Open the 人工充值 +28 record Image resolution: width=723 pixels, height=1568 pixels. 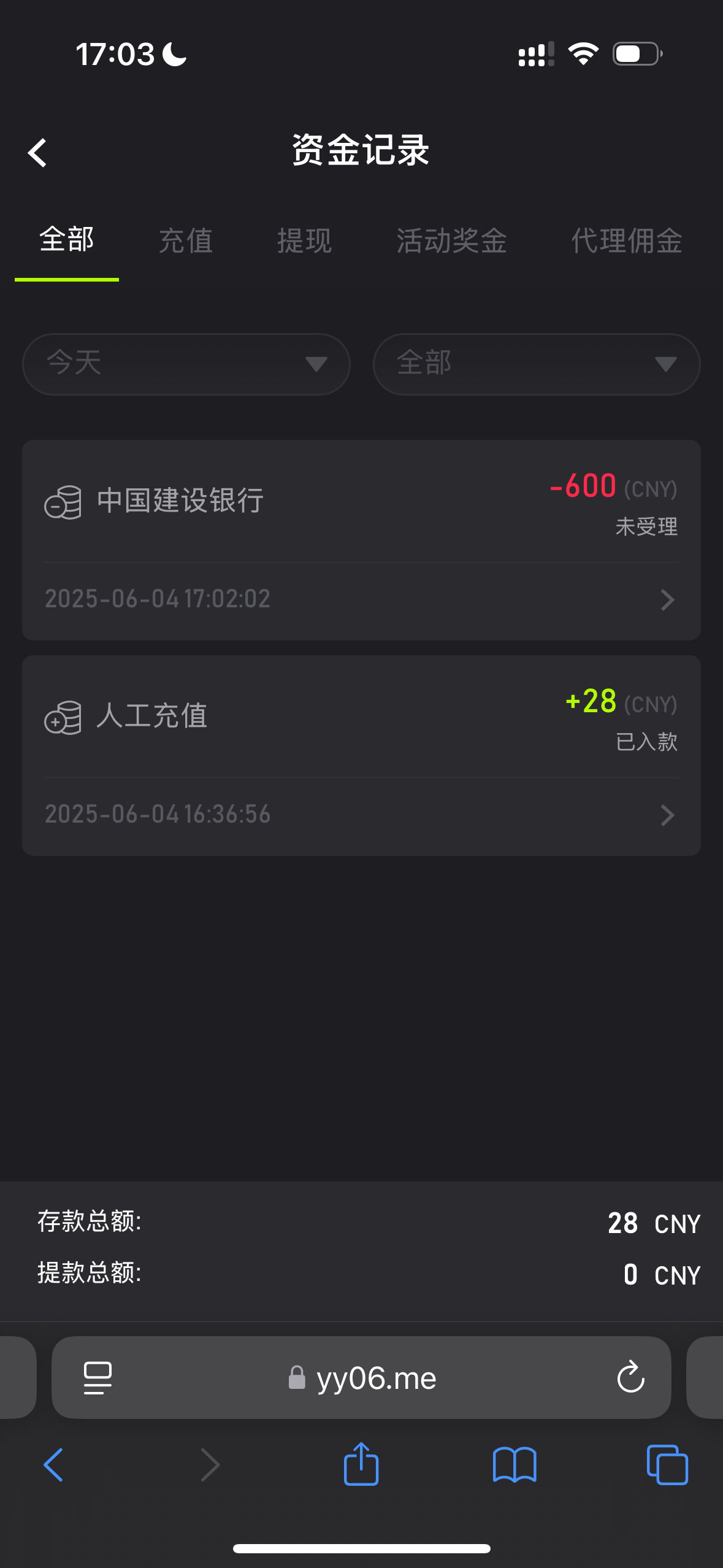coord(361,755)
